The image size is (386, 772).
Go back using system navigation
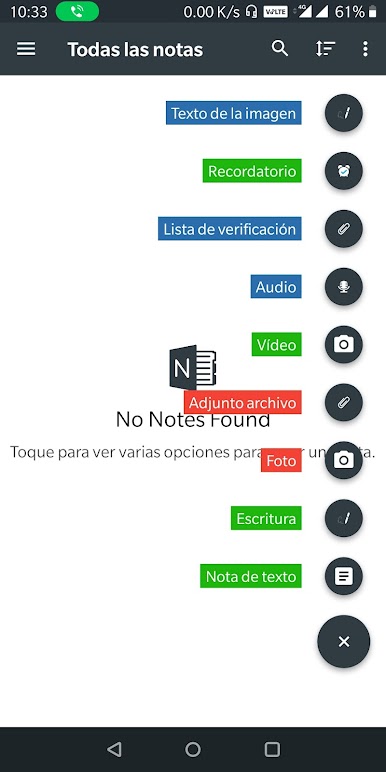pyautogui.click(x=114, y=749)
